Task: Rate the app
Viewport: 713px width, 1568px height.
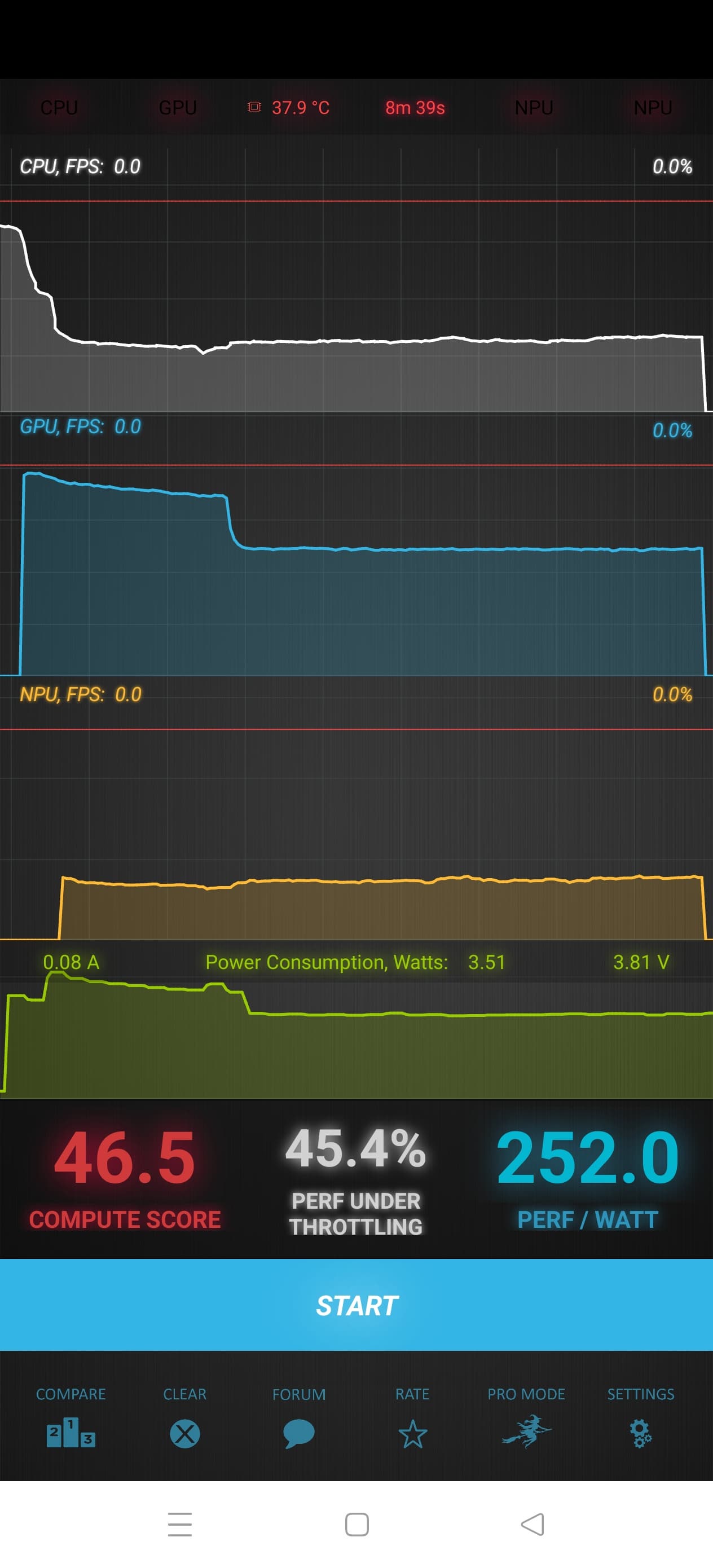Action: pyautogui.click(x=412, y=1420)
